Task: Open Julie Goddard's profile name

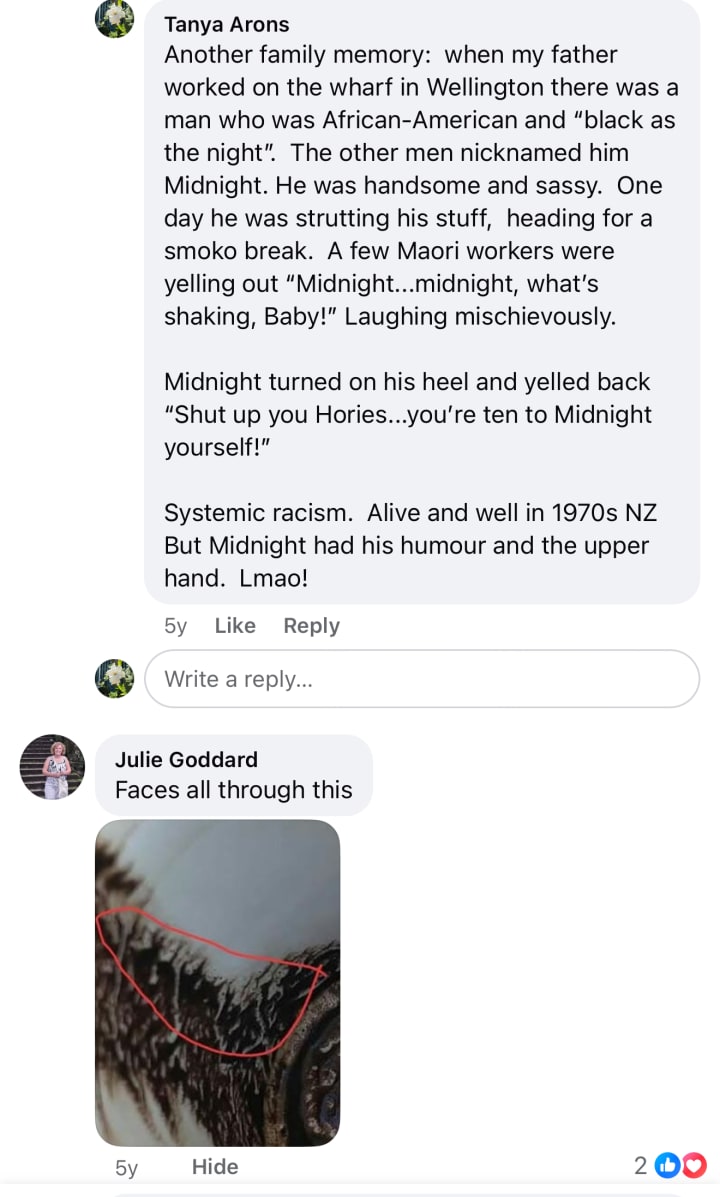Action: coord(186,760)
